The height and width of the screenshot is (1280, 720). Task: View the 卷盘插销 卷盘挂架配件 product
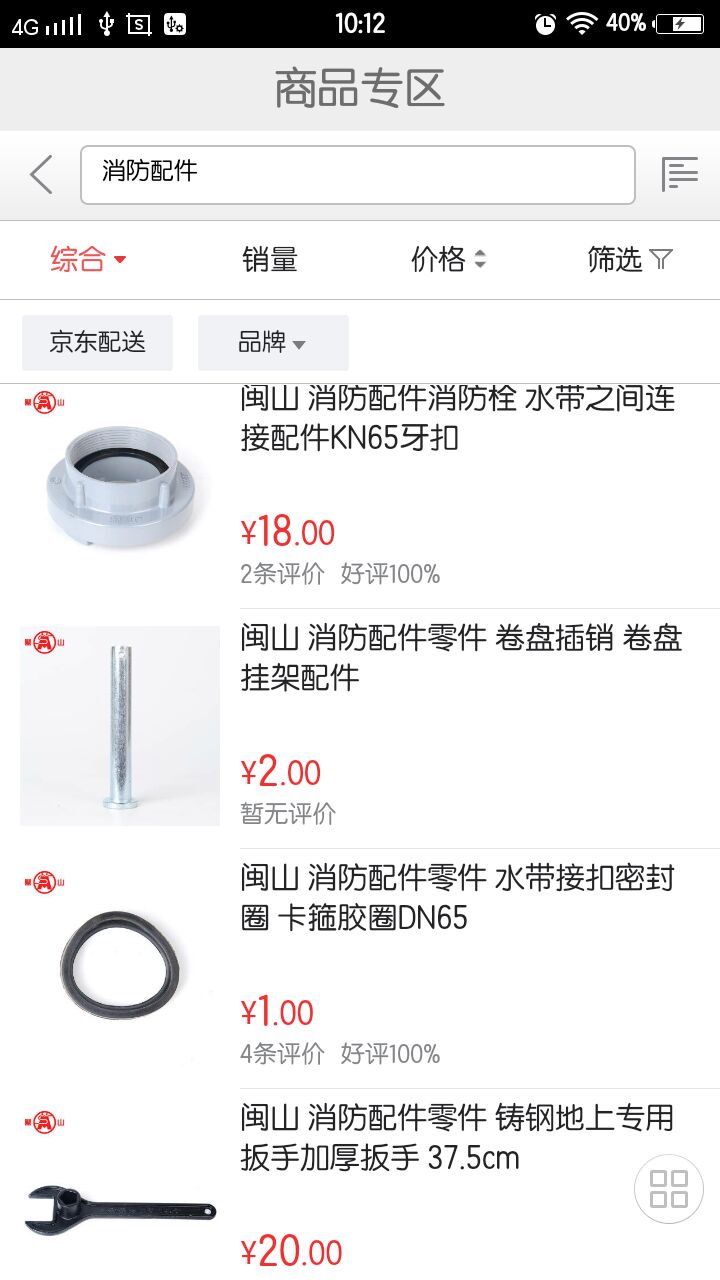tap(460, 658)
